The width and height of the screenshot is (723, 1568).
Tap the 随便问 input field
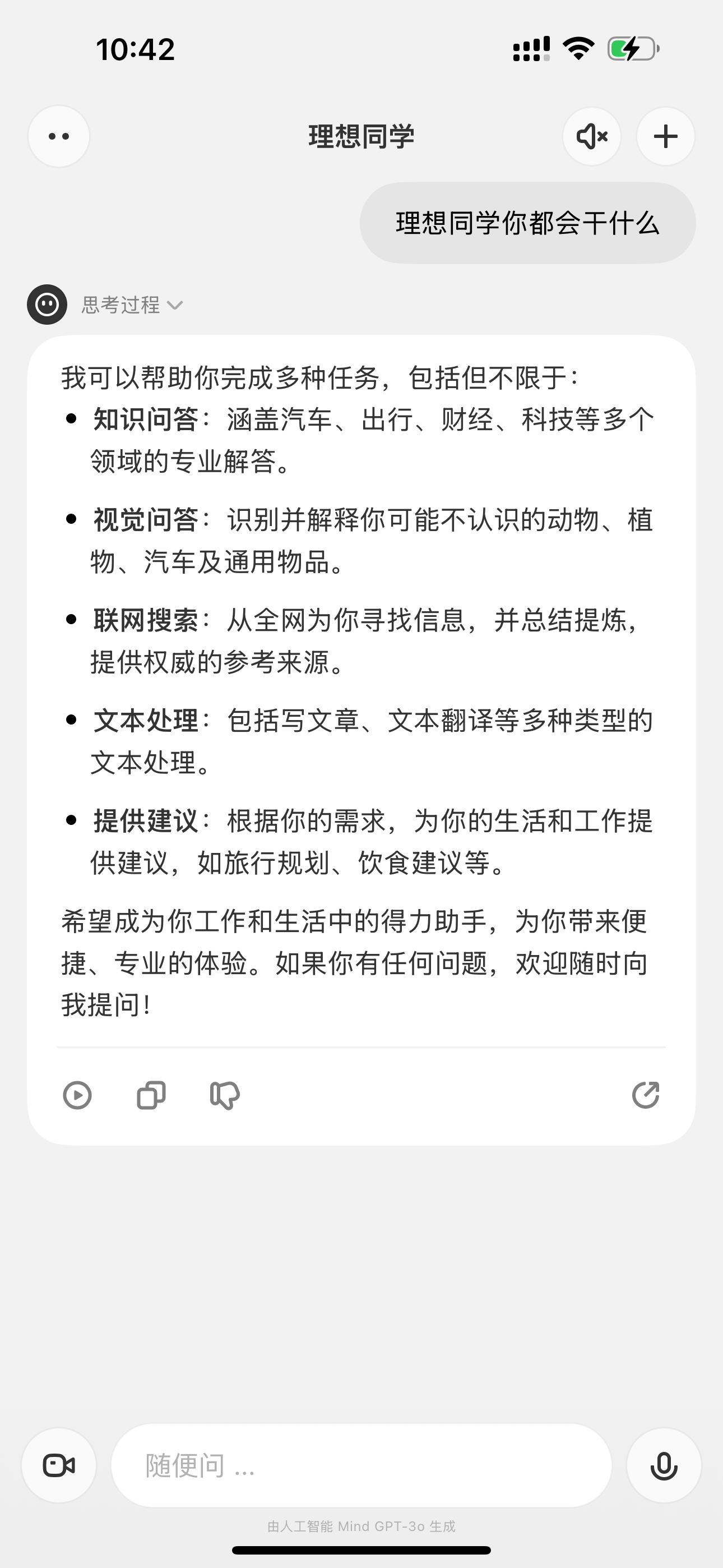361,1464
